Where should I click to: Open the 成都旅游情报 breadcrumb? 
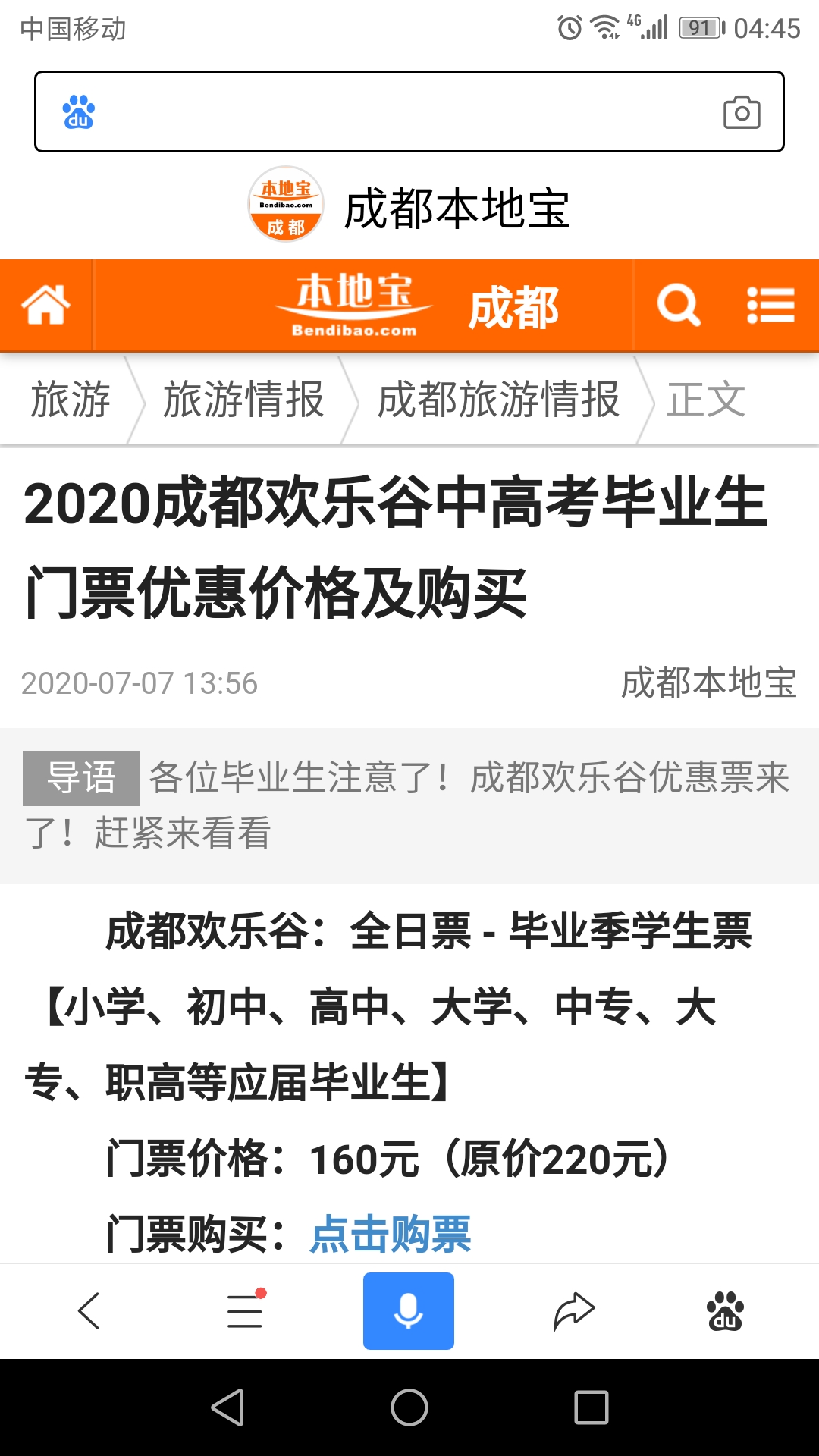pyautogui.click(x=498, y=399)
